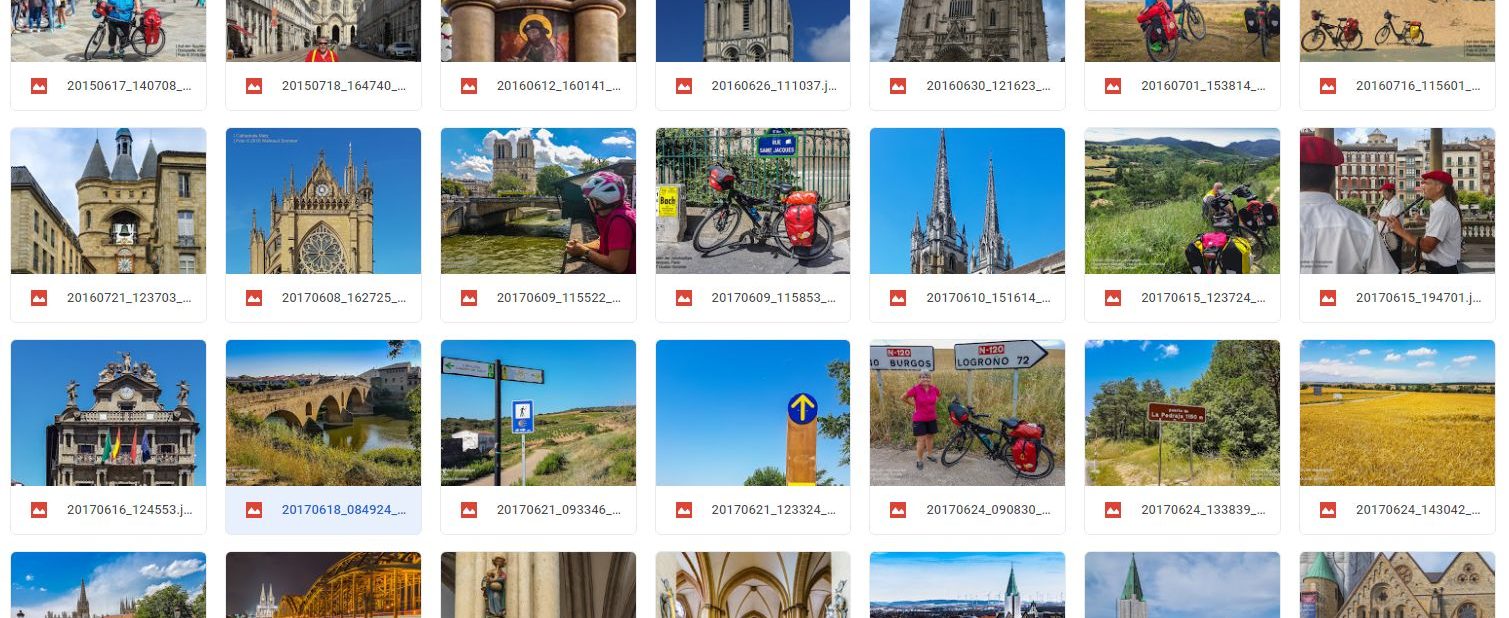The width and height of the screenshot is (1509, 618).
Task: Open yellow arrow photo 20170621_123324
Action: point(753,413)
